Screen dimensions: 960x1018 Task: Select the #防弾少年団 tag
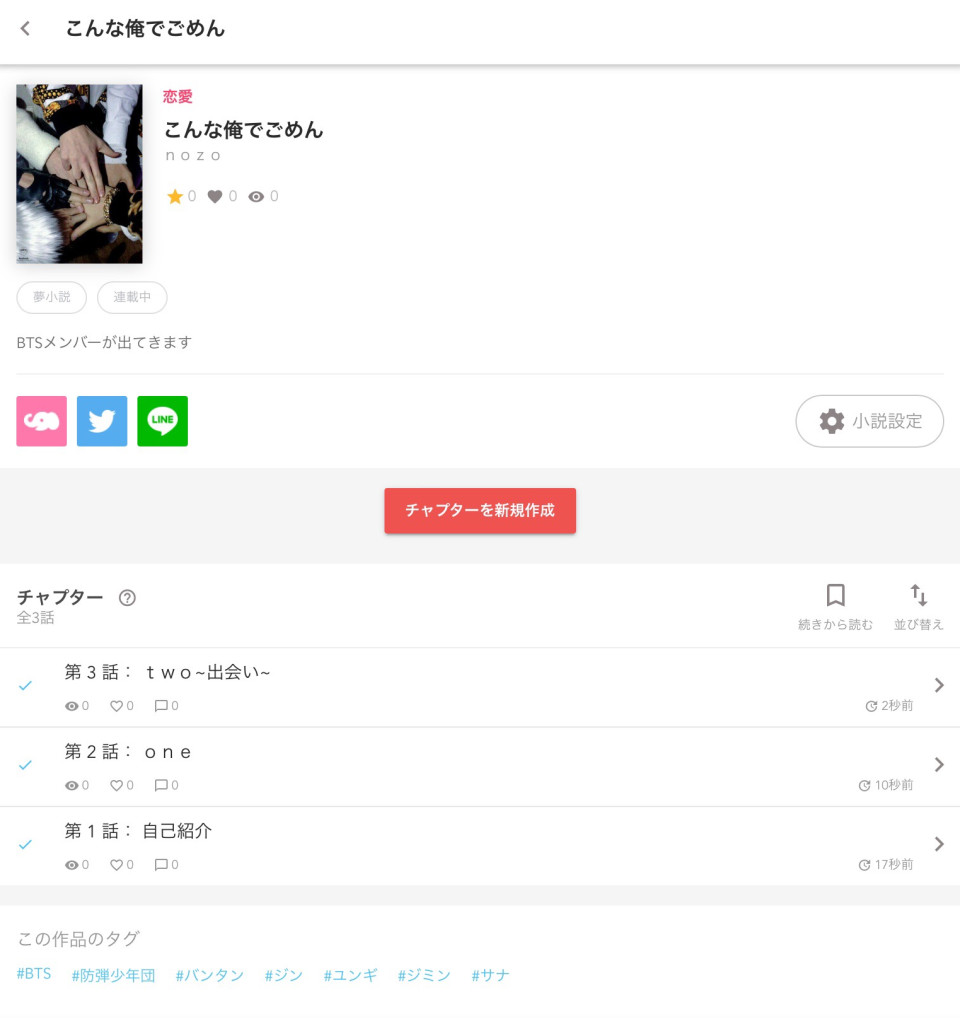(x=113, y=975)
